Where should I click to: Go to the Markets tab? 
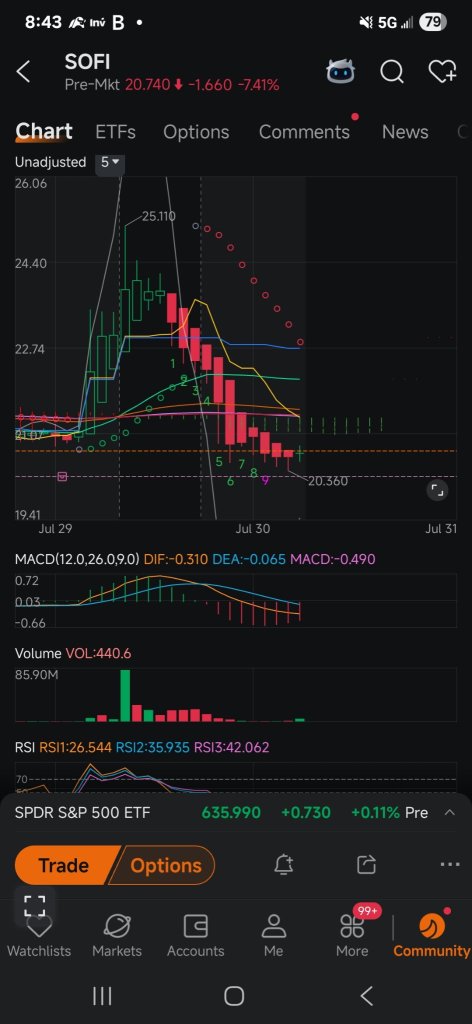[117, 935]
